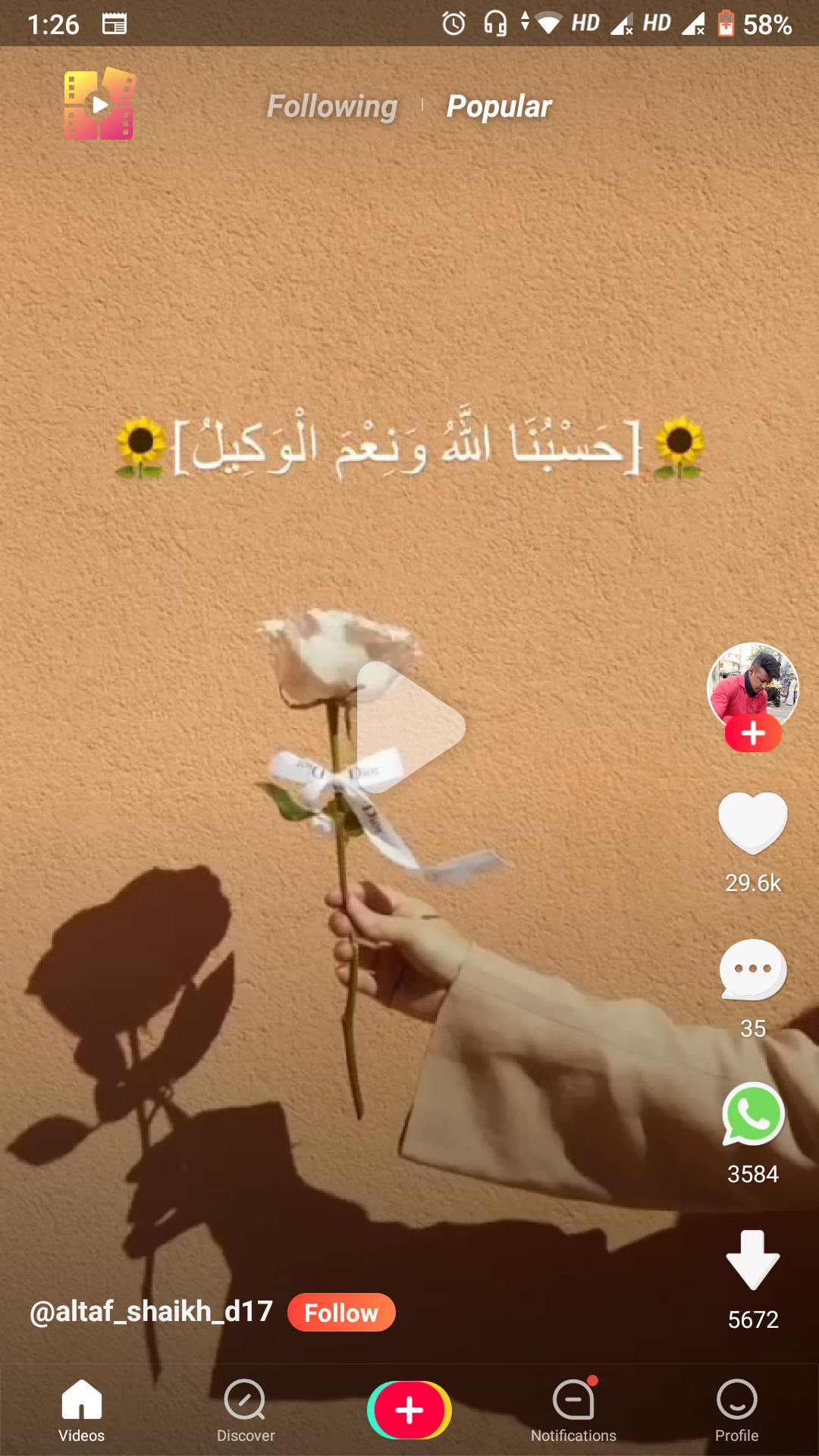This screenshot has height=1456, width=819.
Task: Download this video
Action: pyautogui.click(x=753, y=1260)
